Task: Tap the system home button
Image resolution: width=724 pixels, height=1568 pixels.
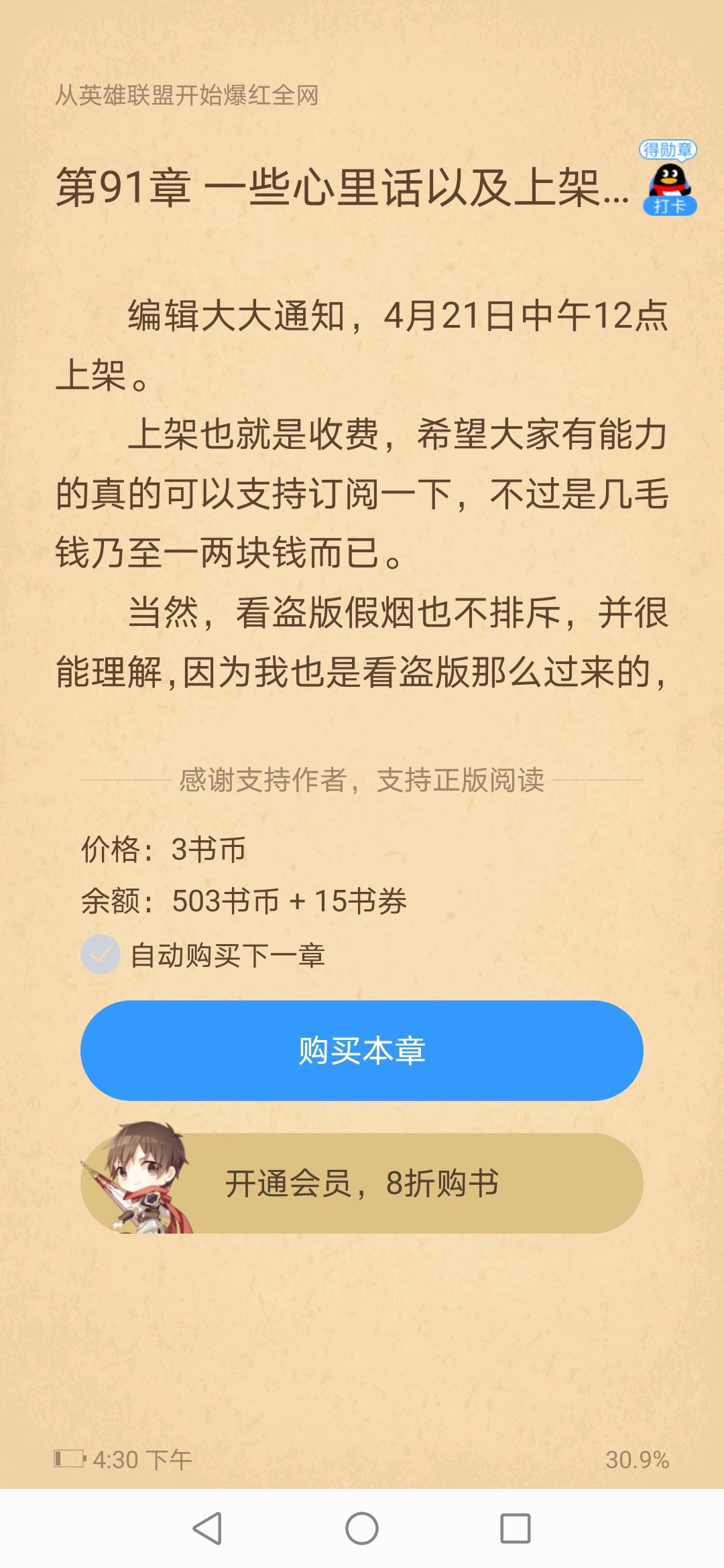Action: point(362,1528)
